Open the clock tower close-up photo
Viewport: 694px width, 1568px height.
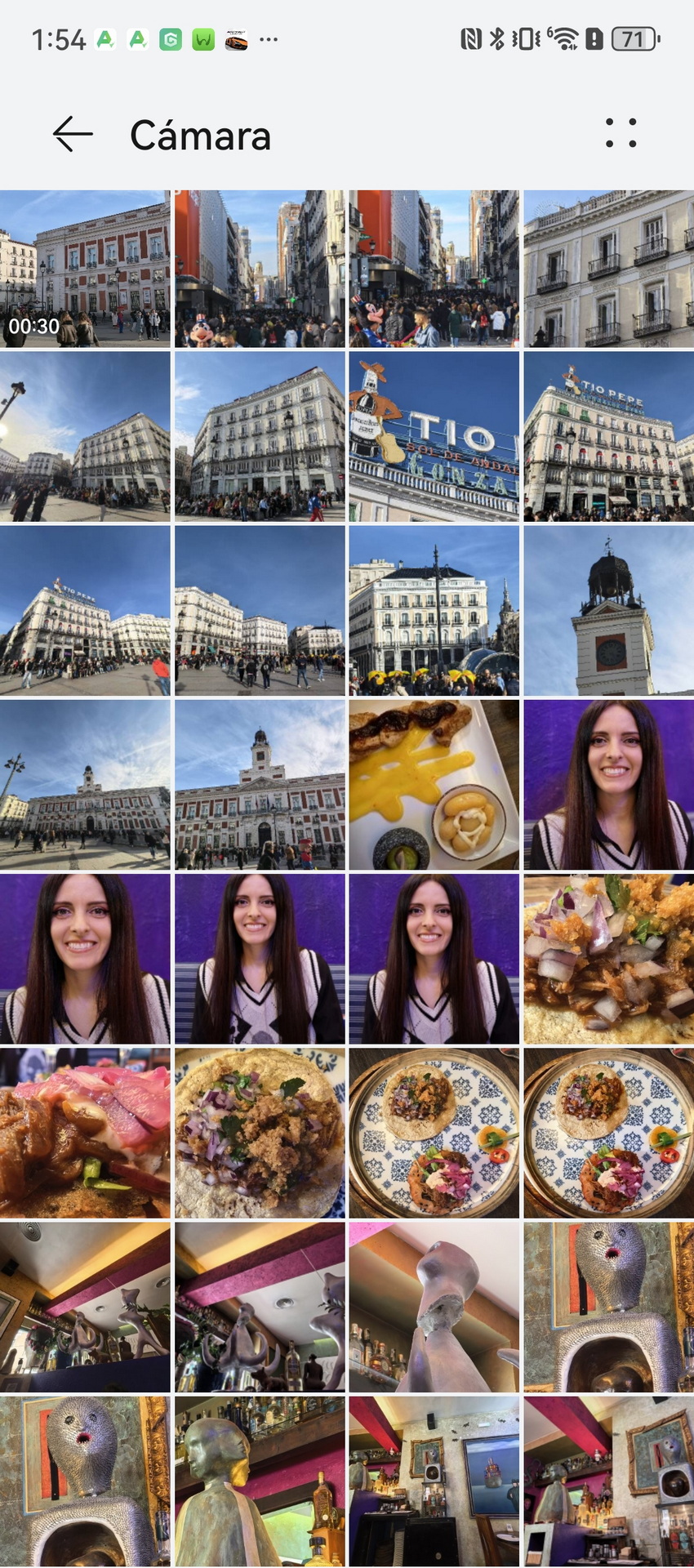click(608, 611)
